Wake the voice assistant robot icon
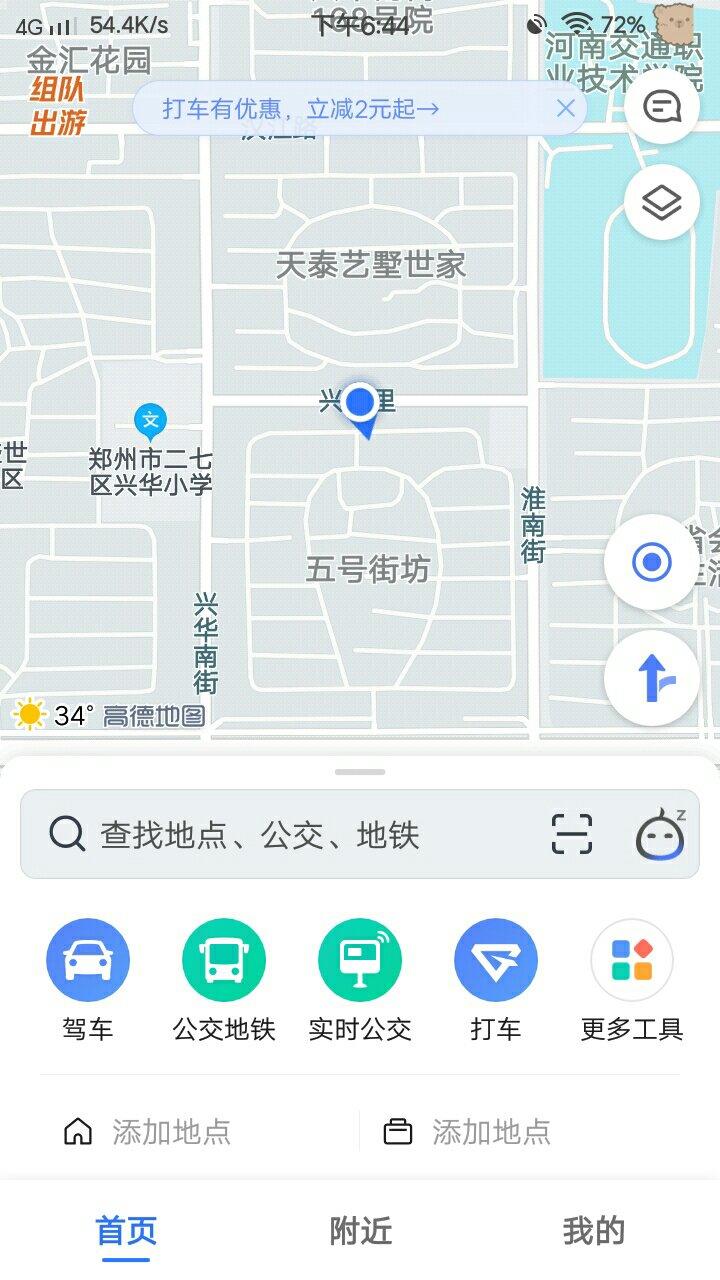This screenshot has width=720, height=1280. click(x=660, y=835)
